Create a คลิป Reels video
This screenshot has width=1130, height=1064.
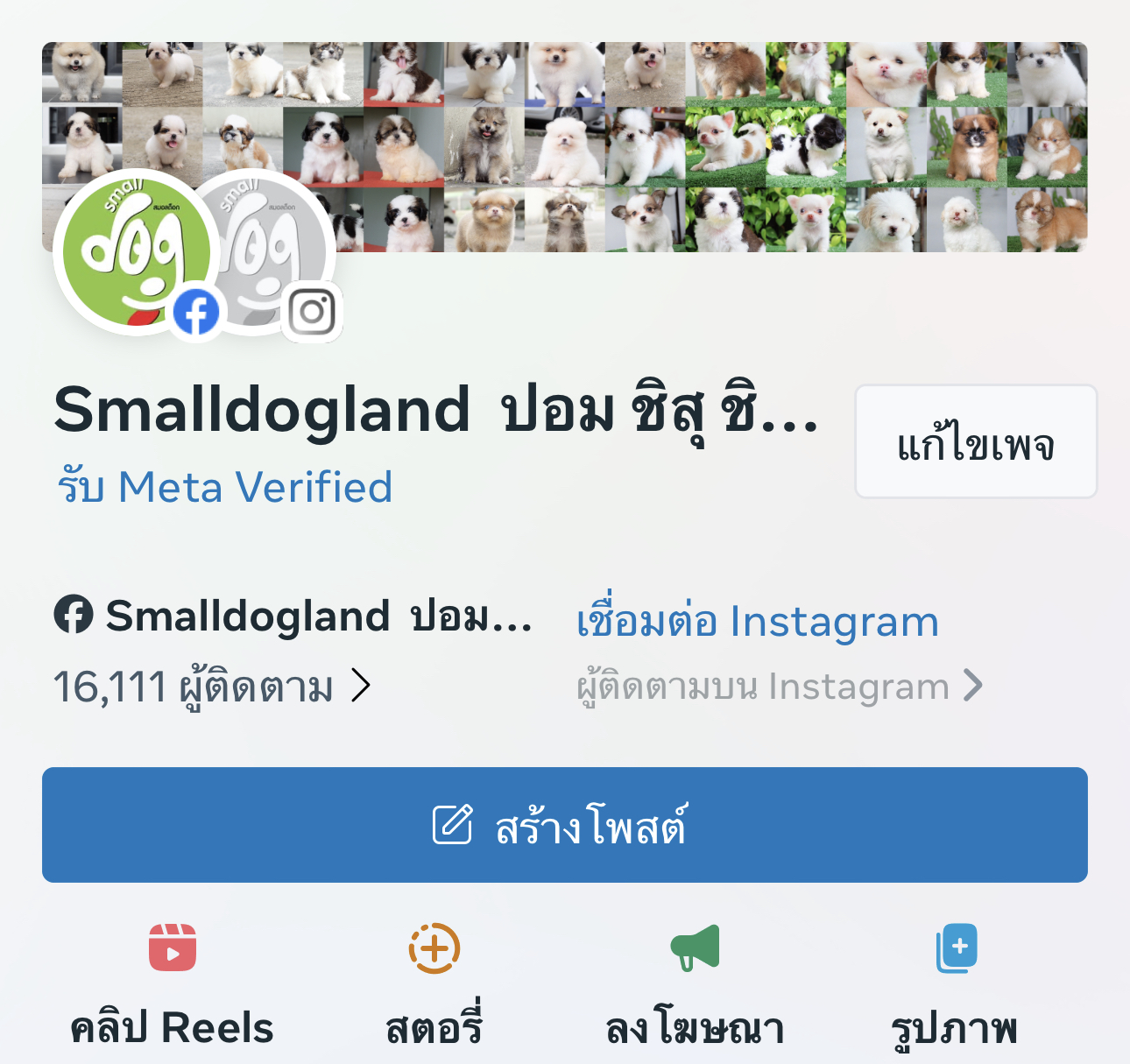pos(173,985)
